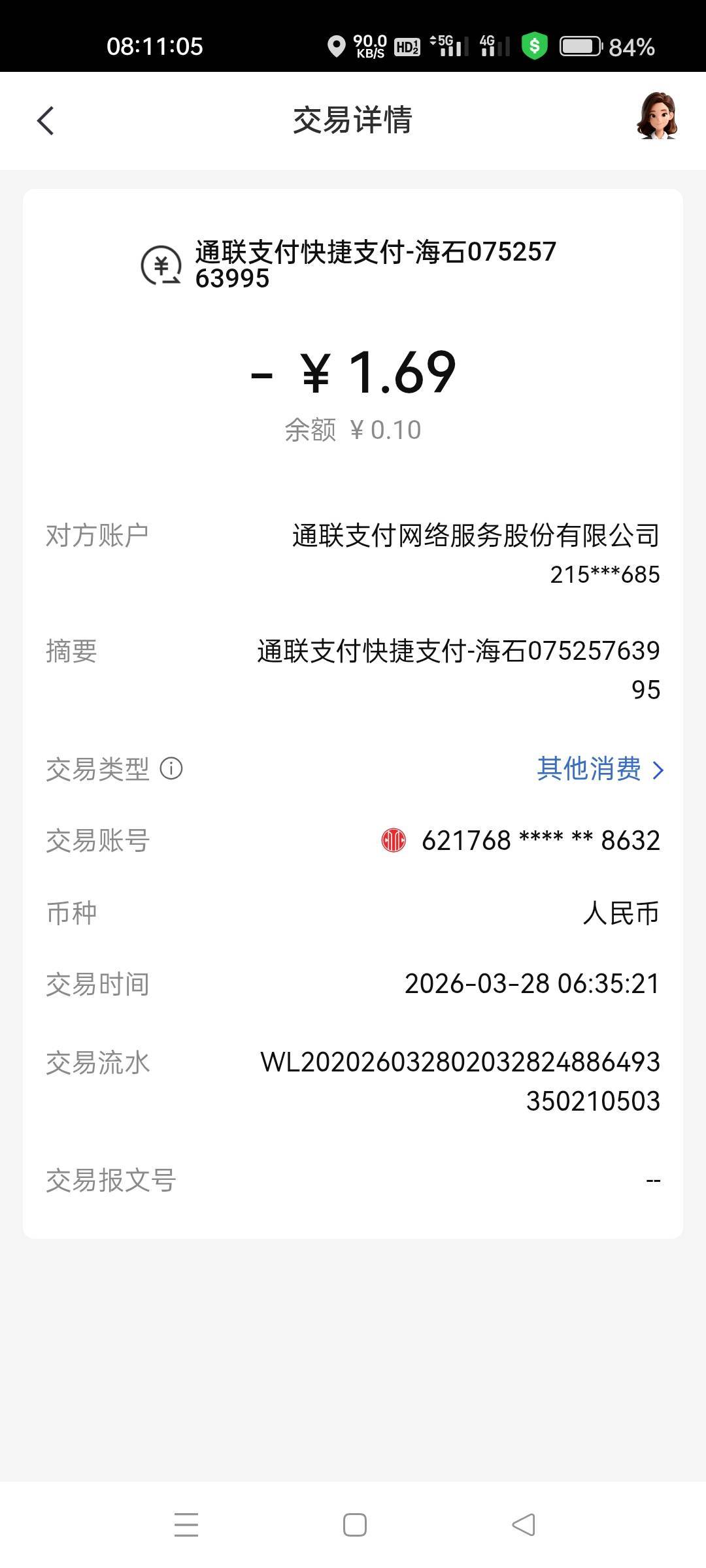Go to the system home screen
Screen dimensions: 706x1568
click(354, 1525)
